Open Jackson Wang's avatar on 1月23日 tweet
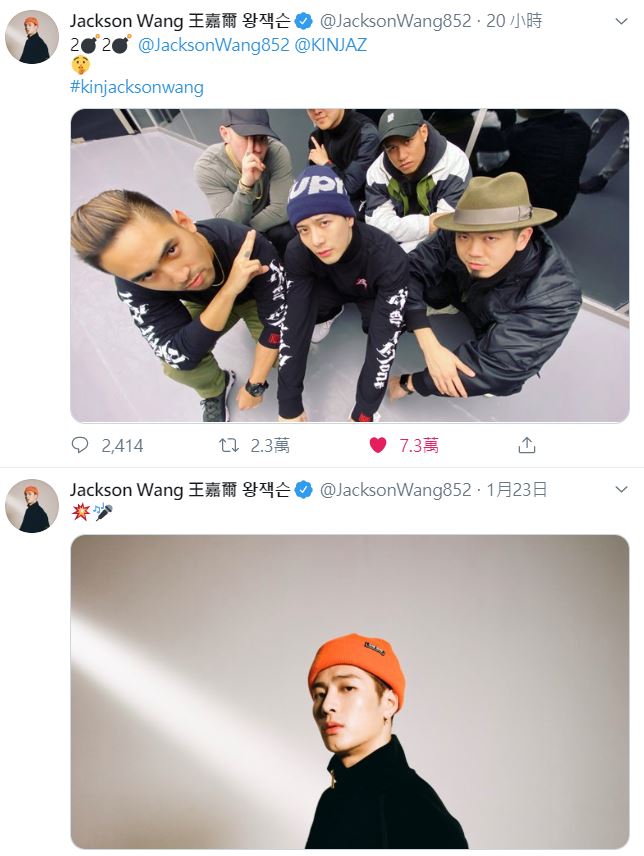Image resolution: width=644 pixels, height=856 pixels. pyautogui.click(x=32, y=506)
